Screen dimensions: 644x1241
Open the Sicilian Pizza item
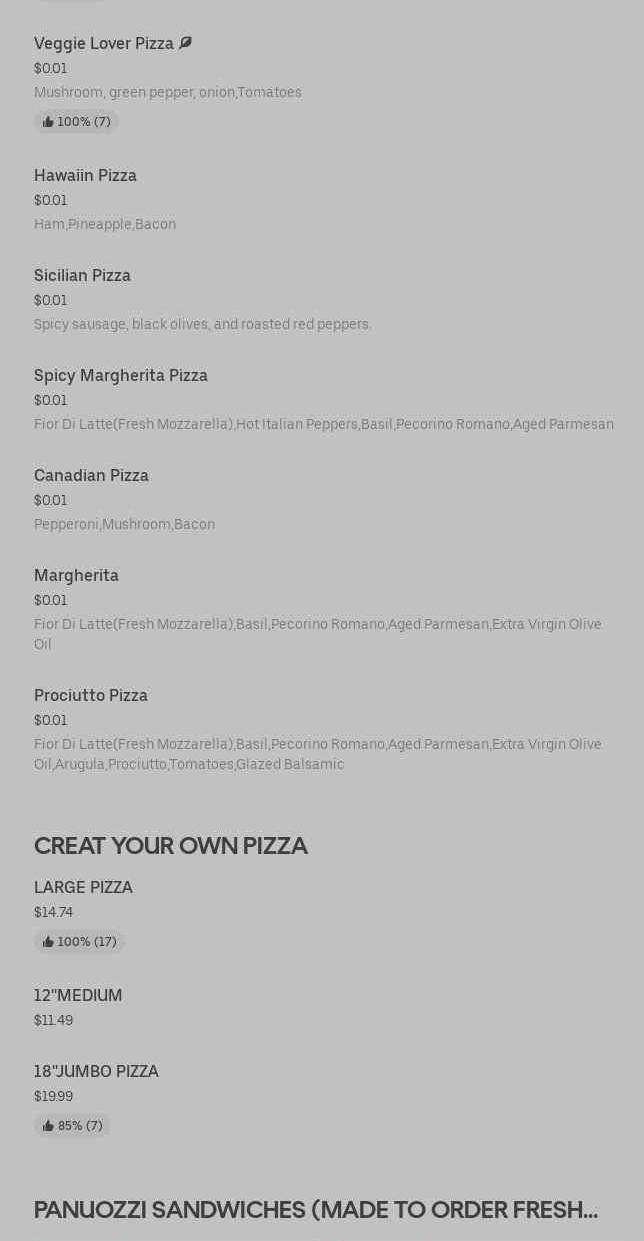click(322, 300)
